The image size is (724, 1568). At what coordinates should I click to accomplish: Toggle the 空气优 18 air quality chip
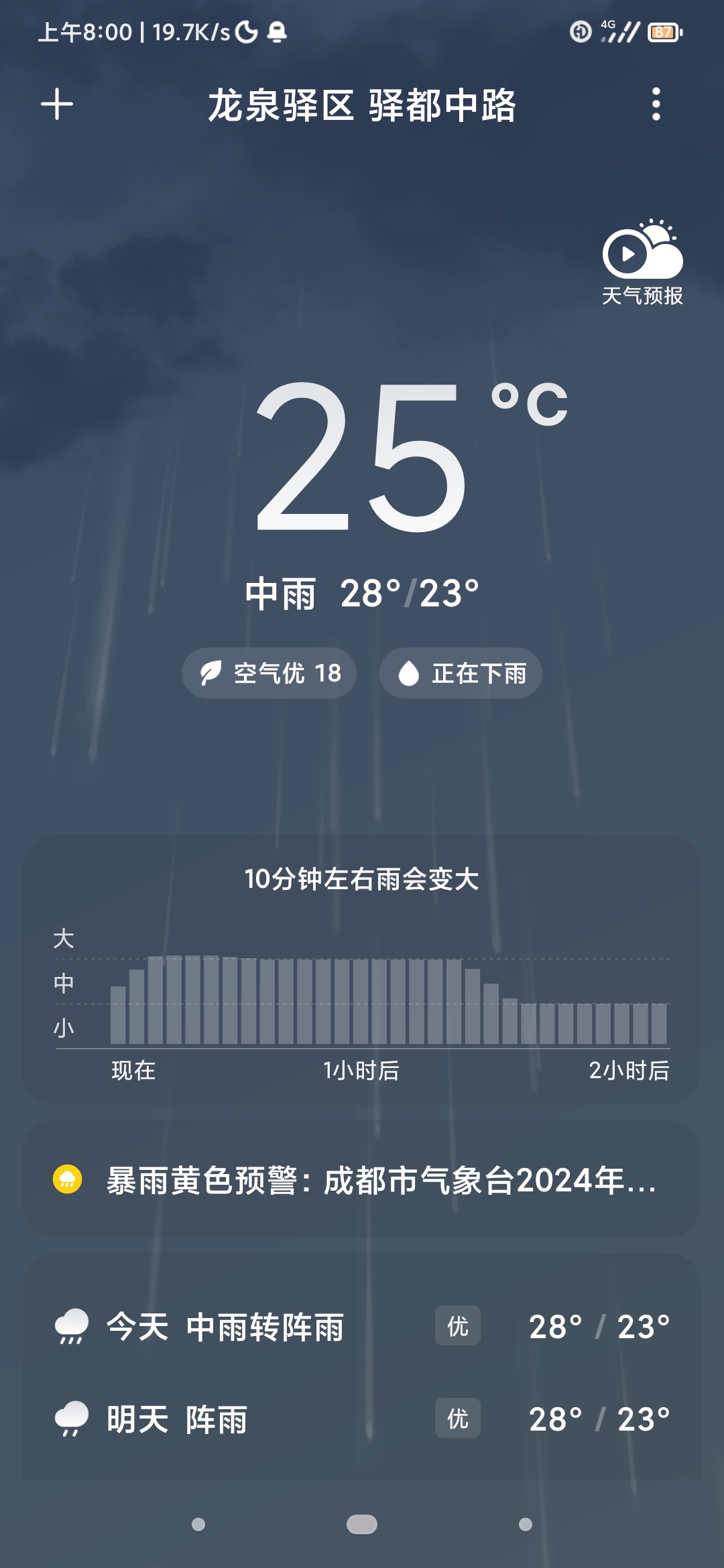click(x=268, y=673)
